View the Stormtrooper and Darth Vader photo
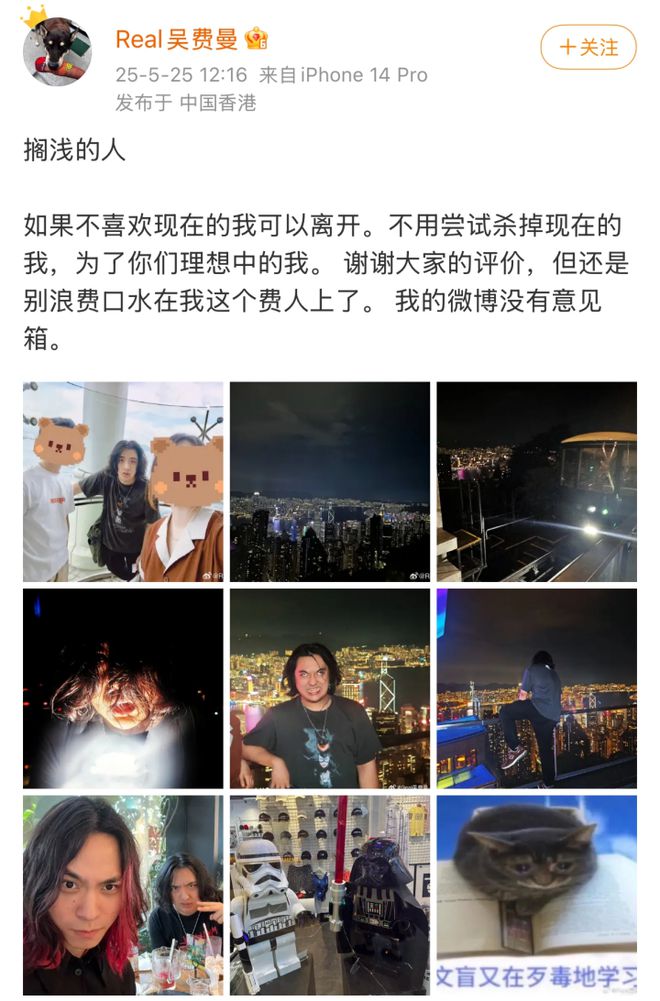This screenshot has height=1001, width=660. 330,894
